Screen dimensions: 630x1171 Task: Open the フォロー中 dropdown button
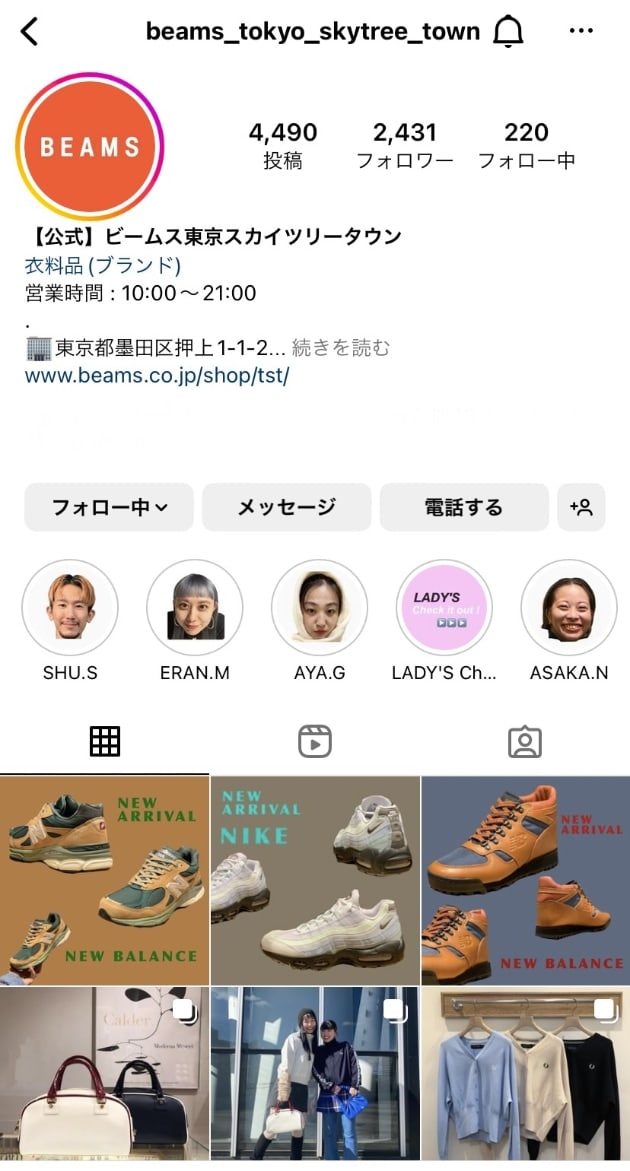(x=109, y=507)
